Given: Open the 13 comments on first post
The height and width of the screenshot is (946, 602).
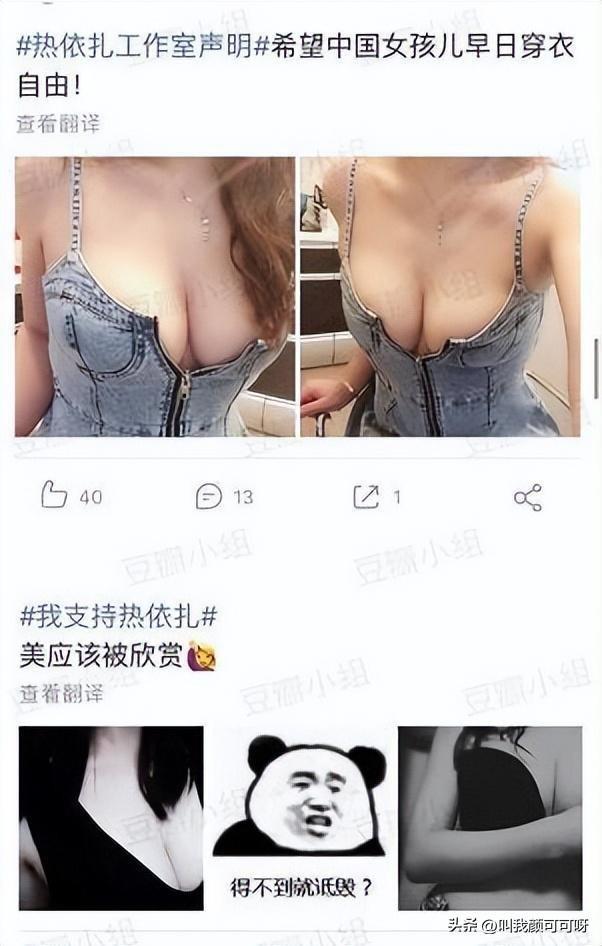Looking at the screenshot, I should point(209,496).
